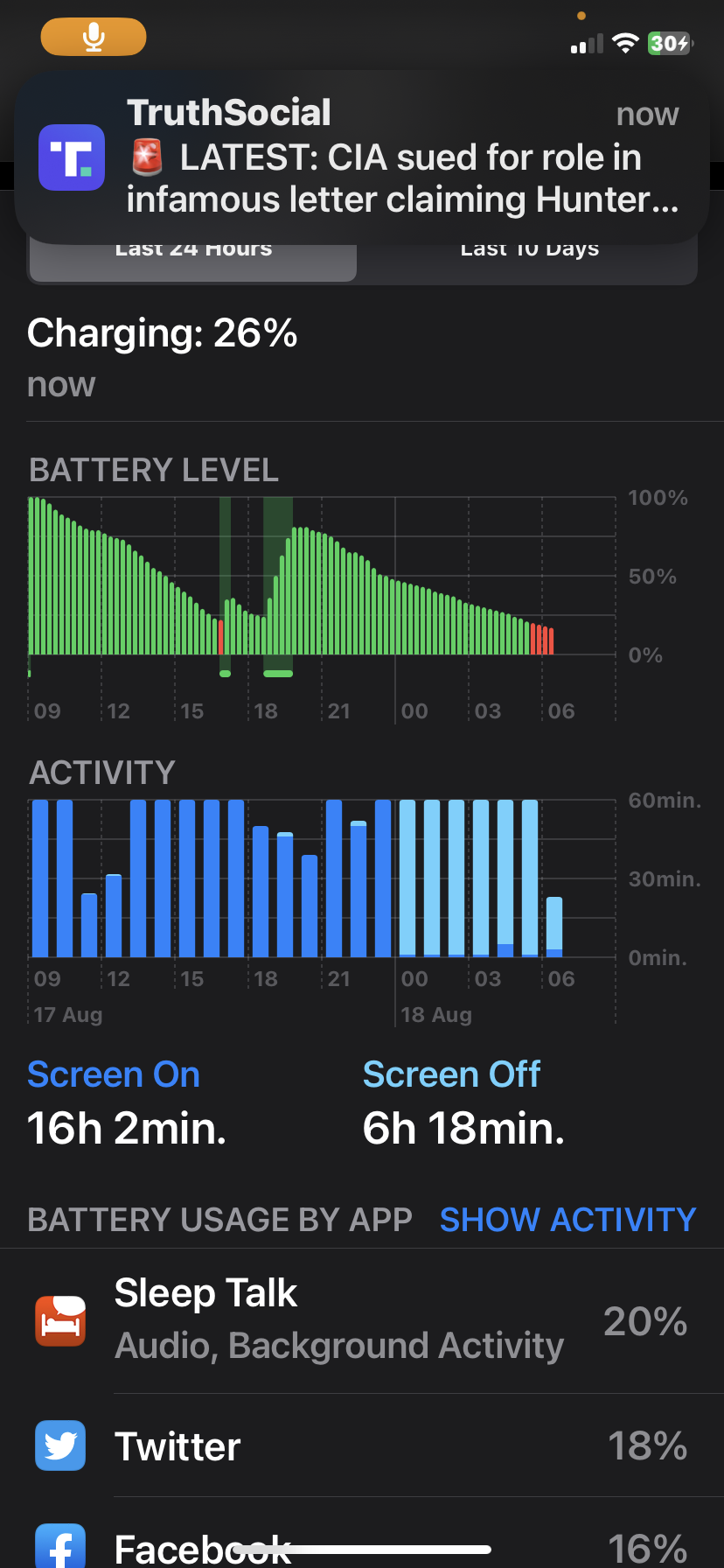The image size is (724, 1568).
Task: Open Sleep Talk battery usage row
Action: click(361, 1320)
